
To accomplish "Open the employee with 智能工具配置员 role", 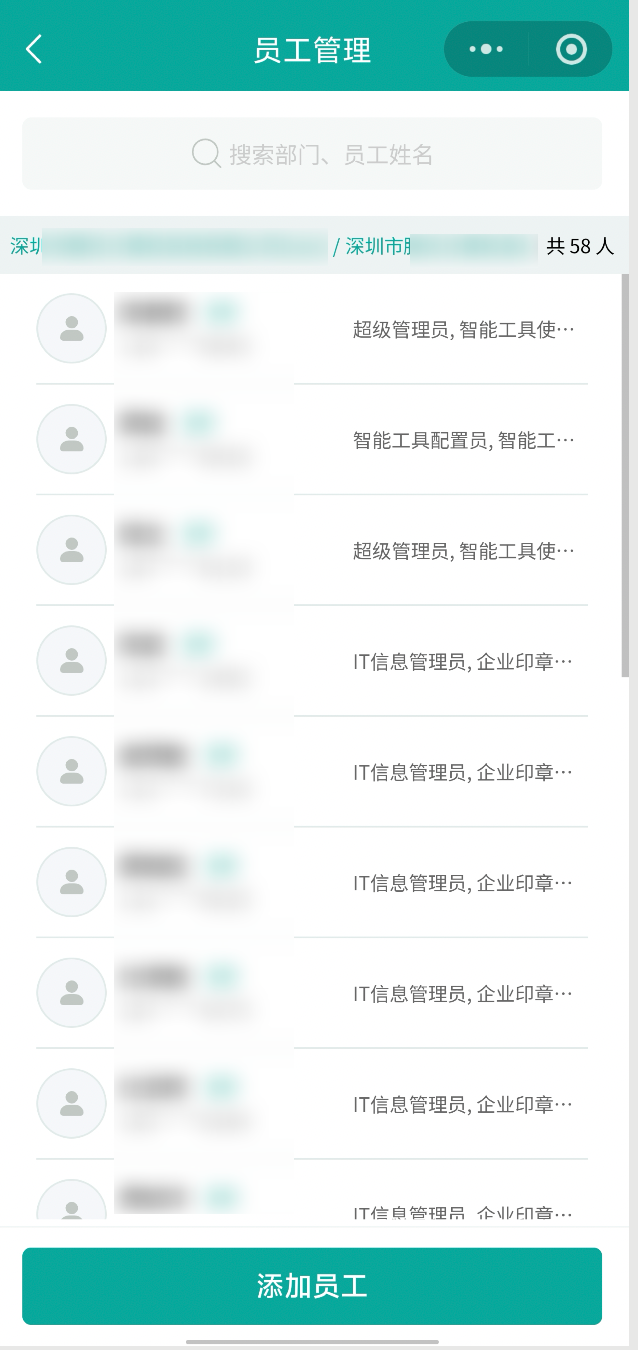I will 312,440.
